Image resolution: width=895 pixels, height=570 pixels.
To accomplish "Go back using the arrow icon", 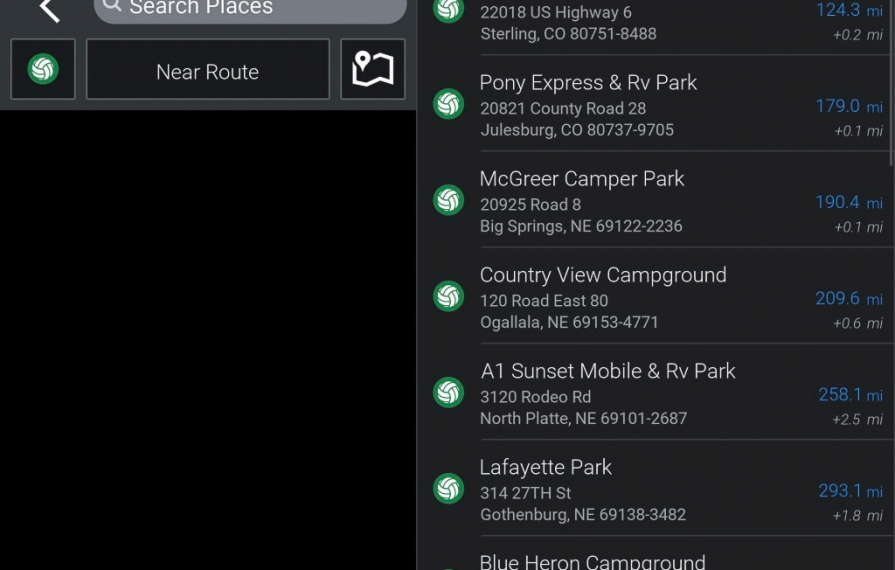I will [49, 10].
